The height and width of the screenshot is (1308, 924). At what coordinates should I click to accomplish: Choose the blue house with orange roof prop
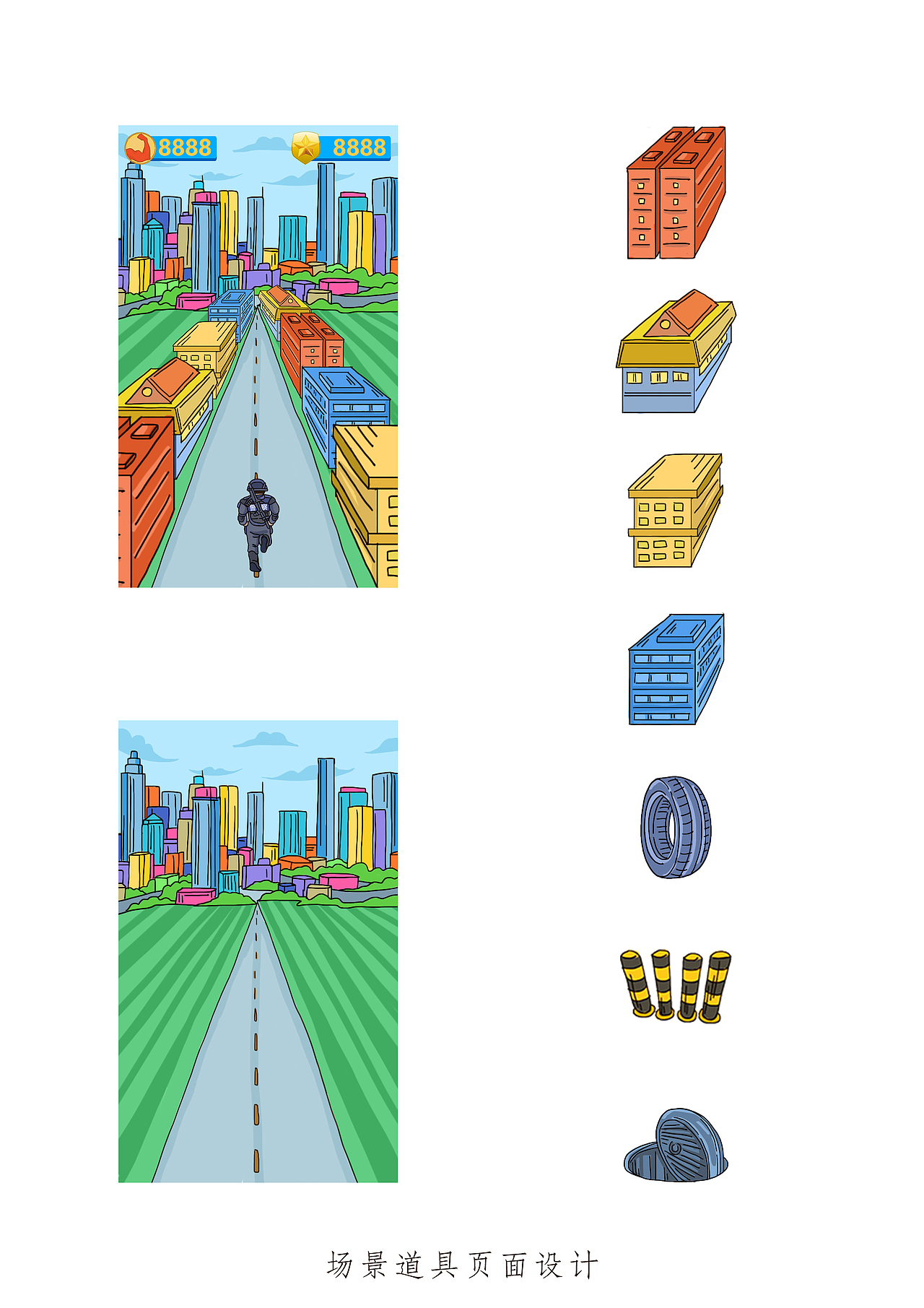pos(675,354)
